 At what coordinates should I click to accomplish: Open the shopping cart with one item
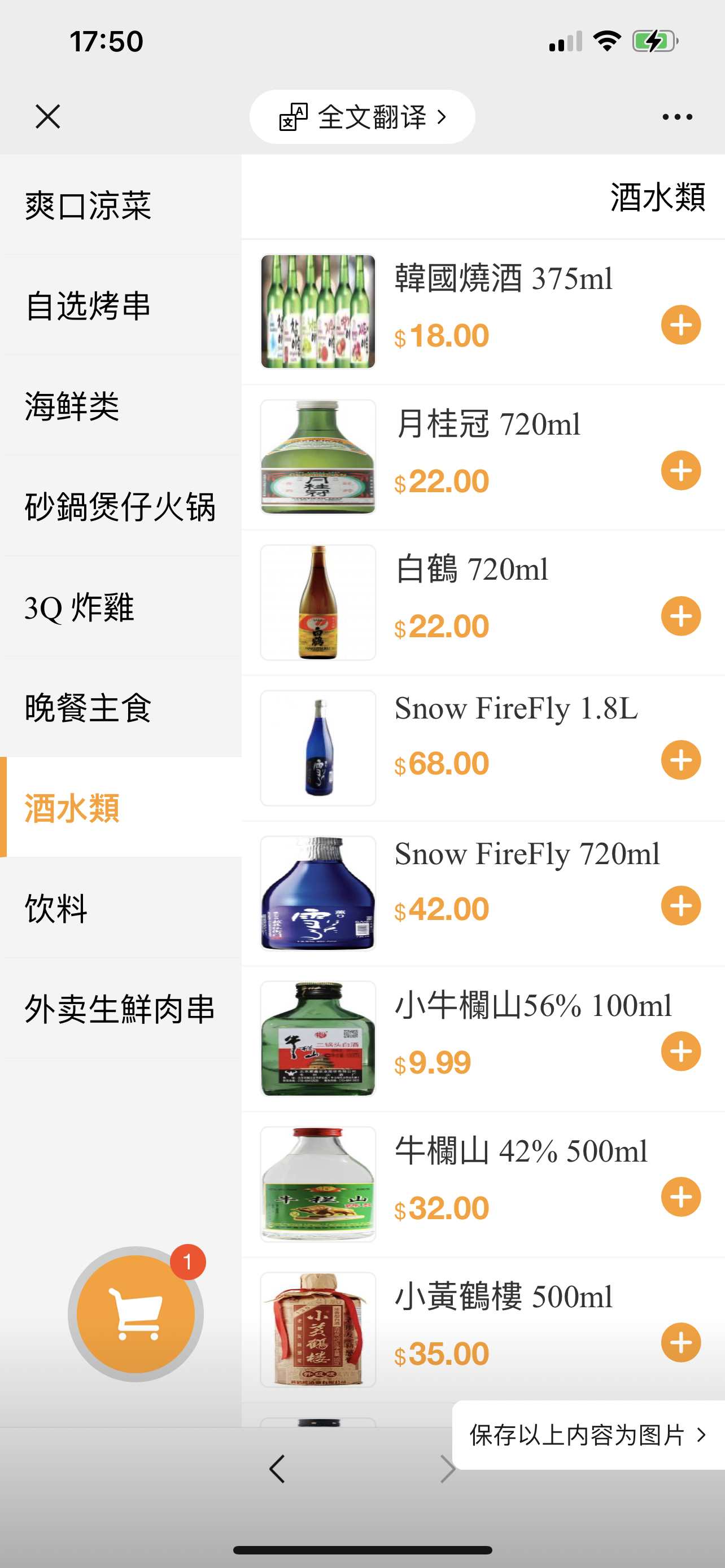click(136, 1314)
